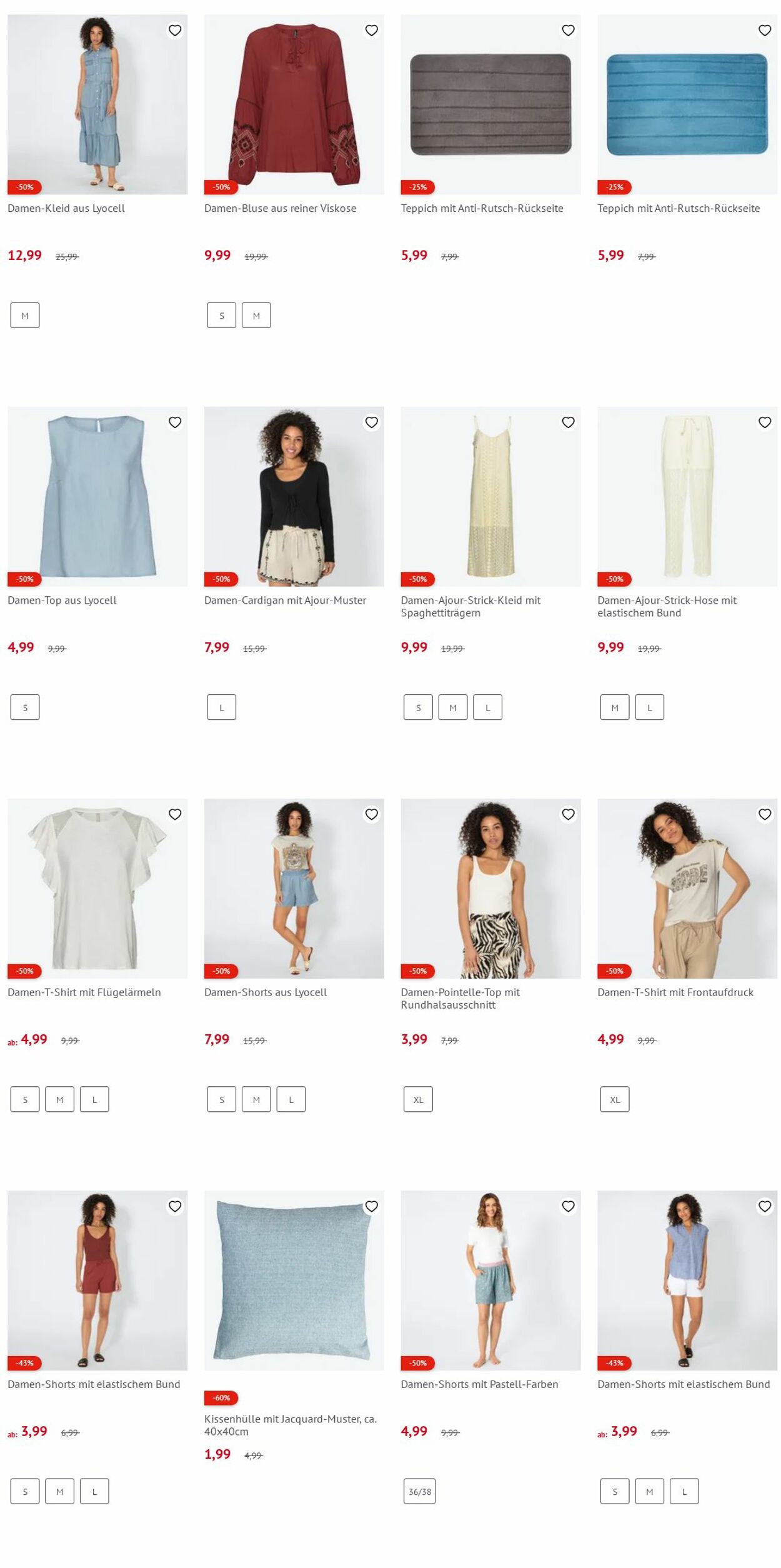This screenshot has width=781, height=1568.
Task: Choose size S for Damen-Bluse aus reiner Viskose
Action: point(222,316)
